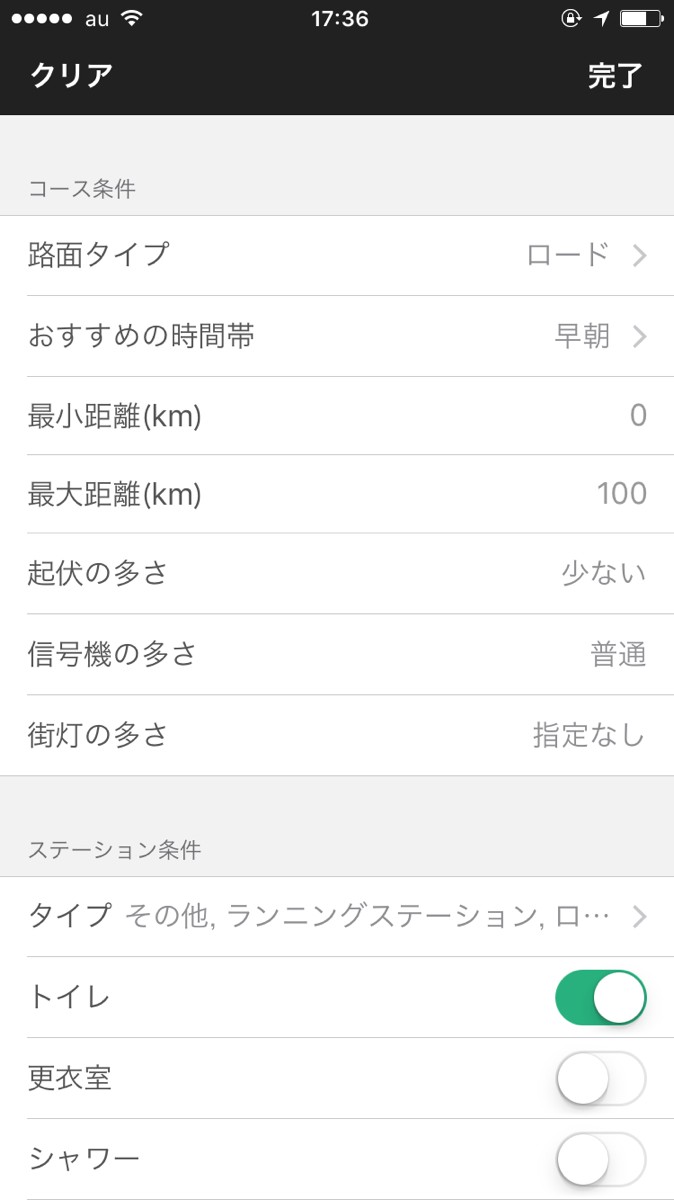The image size is (674, 1200).
Task: Turn on the シャワー switch
Action: (600, 1160)
